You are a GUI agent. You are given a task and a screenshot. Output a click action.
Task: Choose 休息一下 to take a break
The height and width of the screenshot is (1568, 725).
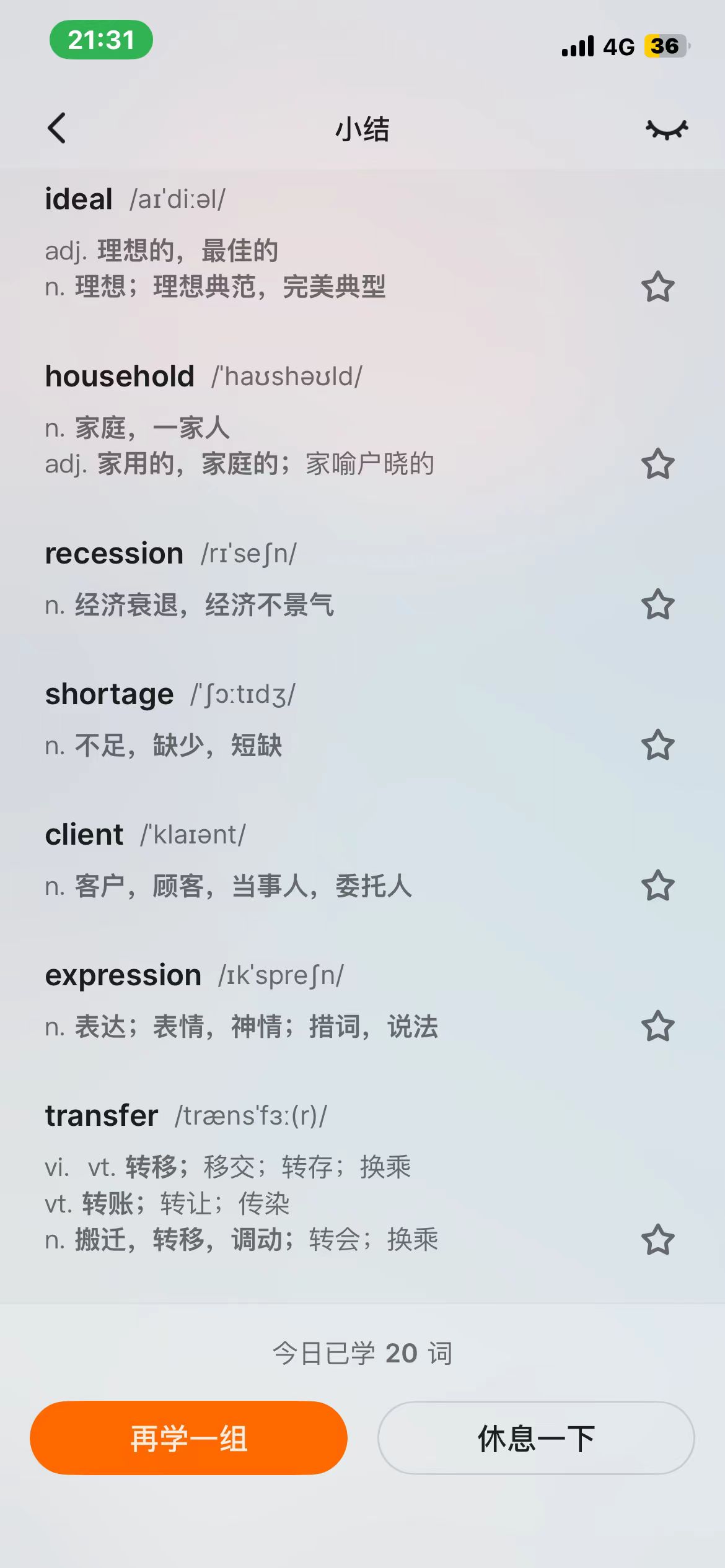pyautogui.click(x=536, y=1438)
